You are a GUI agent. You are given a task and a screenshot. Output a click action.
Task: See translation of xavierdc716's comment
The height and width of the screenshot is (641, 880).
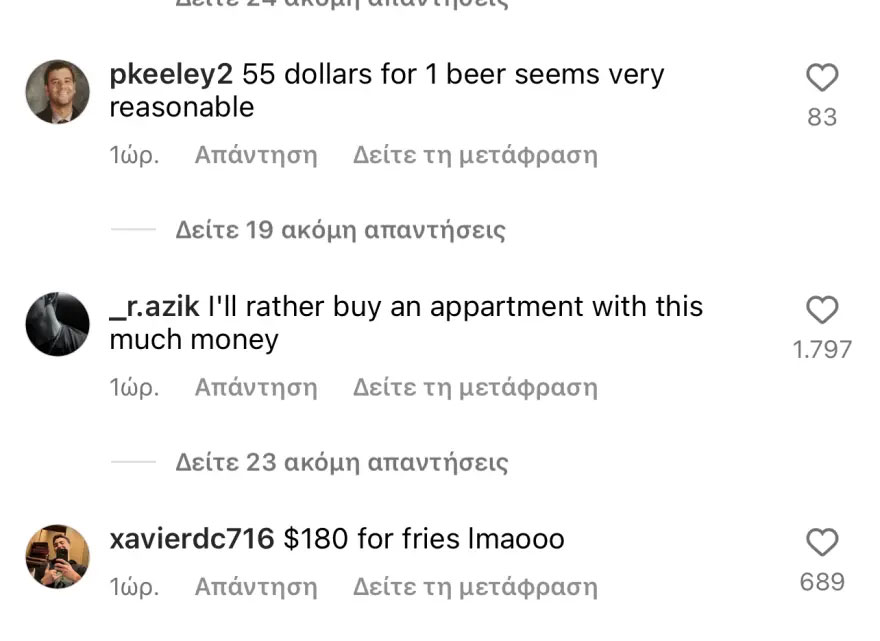pos(475,586)
